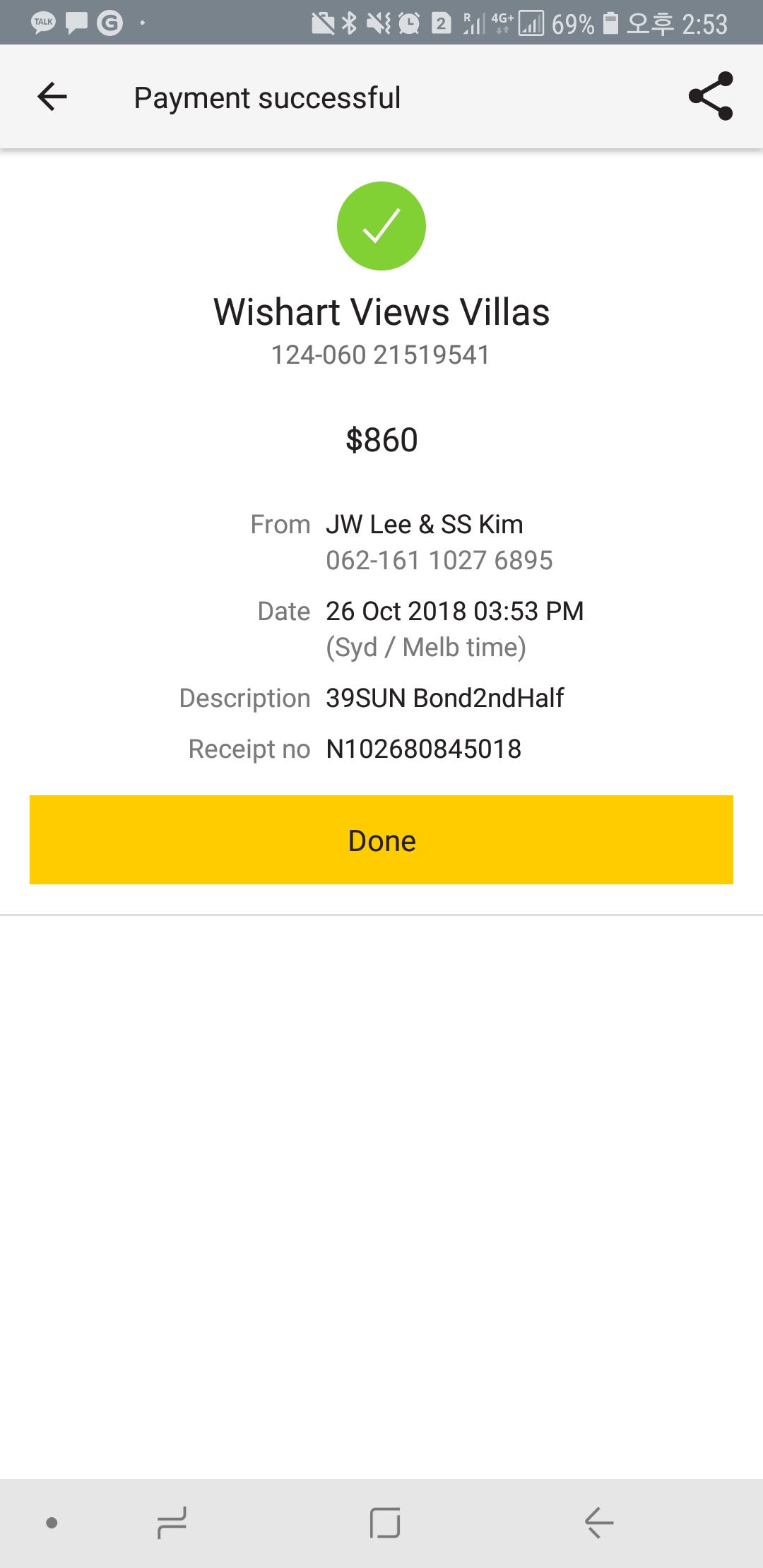Image resolution: width=763 pixels, height=1568 pixels.
Task: Tap the system back button
Action: 599,1522
